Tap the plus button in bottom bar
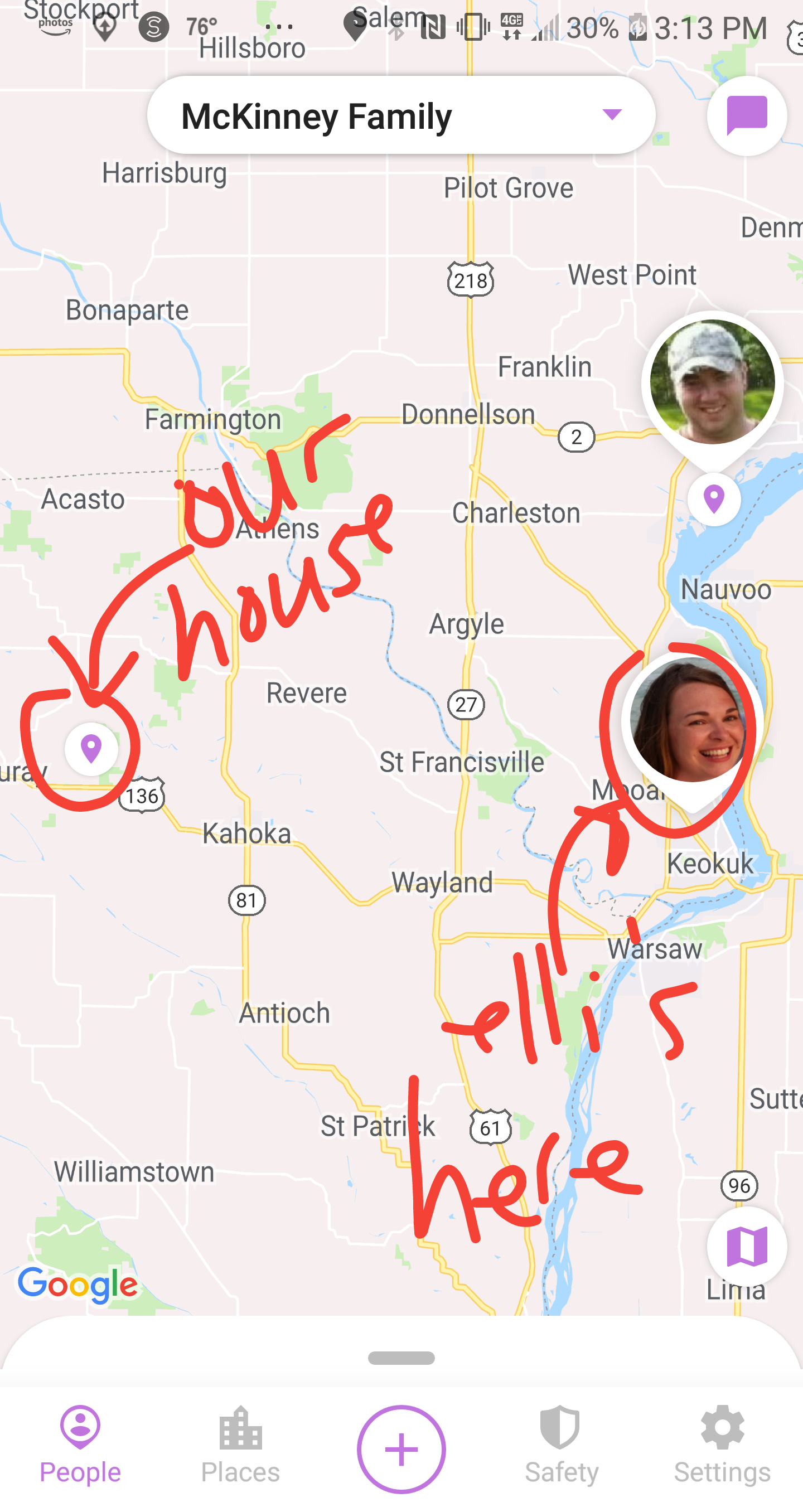This screenshot has height=1512, width=803. click(401, 1449)
